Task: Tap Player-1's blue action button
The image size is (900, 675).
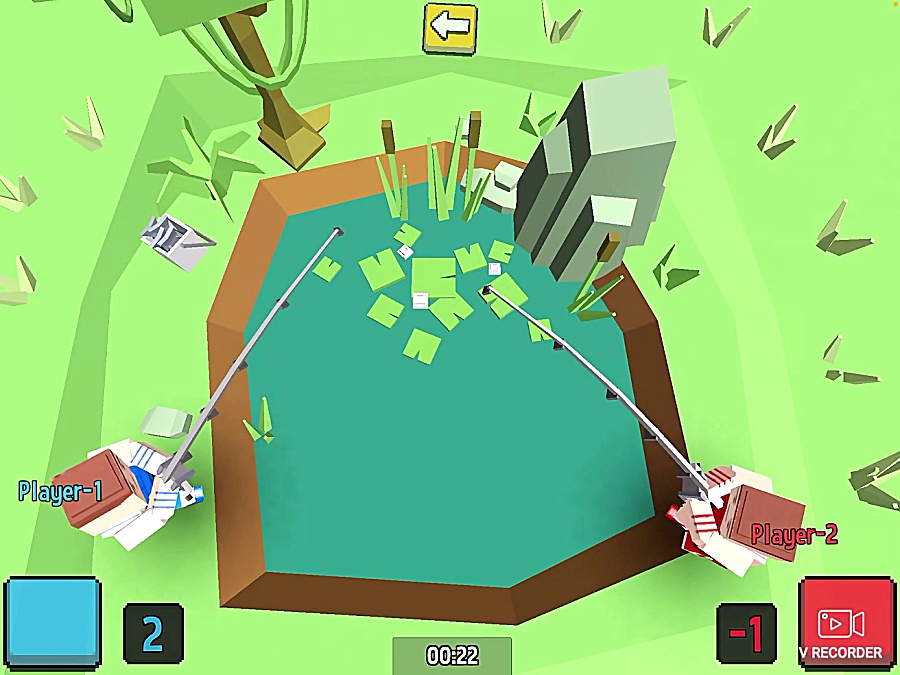Action: [x=52, y=622]
